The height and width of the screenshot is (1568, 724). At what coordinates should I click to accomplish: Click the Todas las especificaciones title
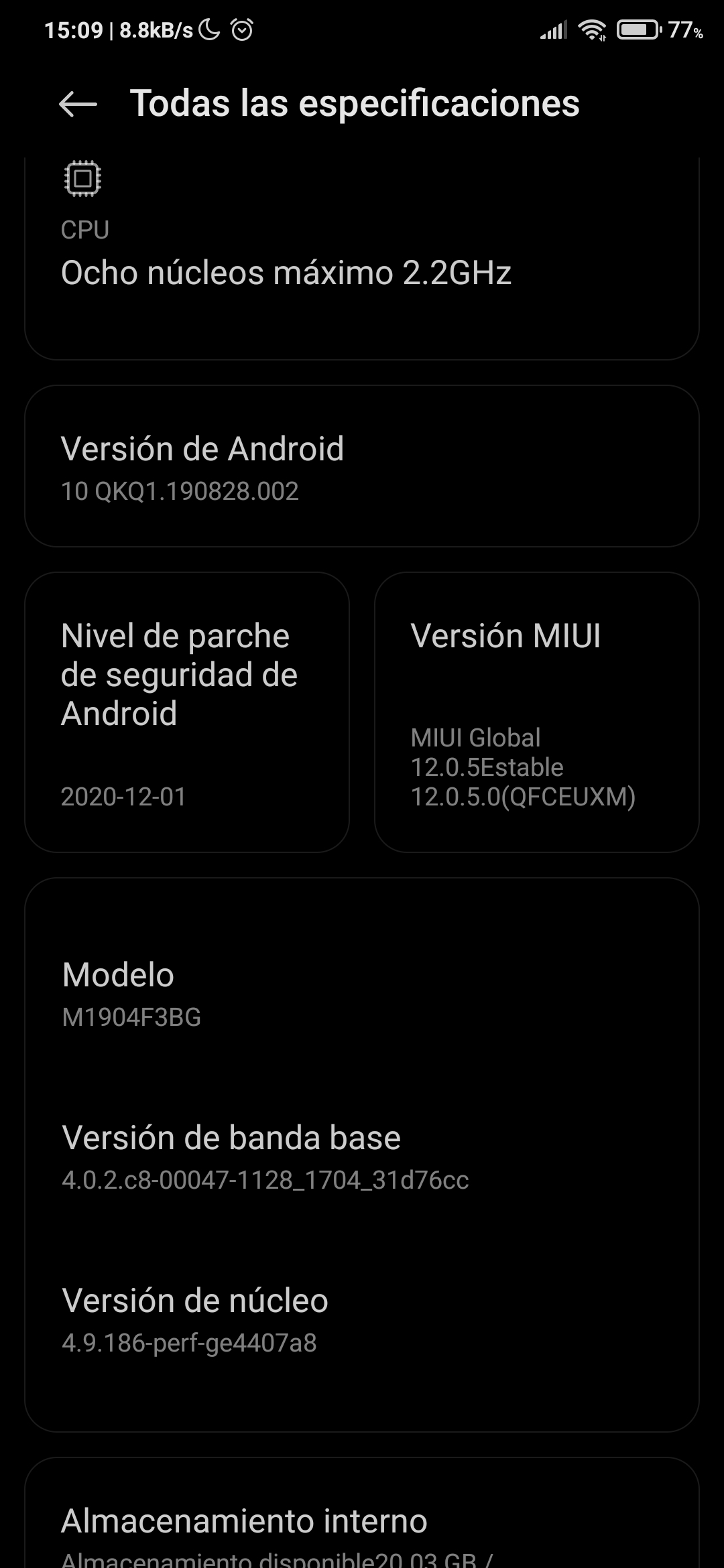pos(355,105)
